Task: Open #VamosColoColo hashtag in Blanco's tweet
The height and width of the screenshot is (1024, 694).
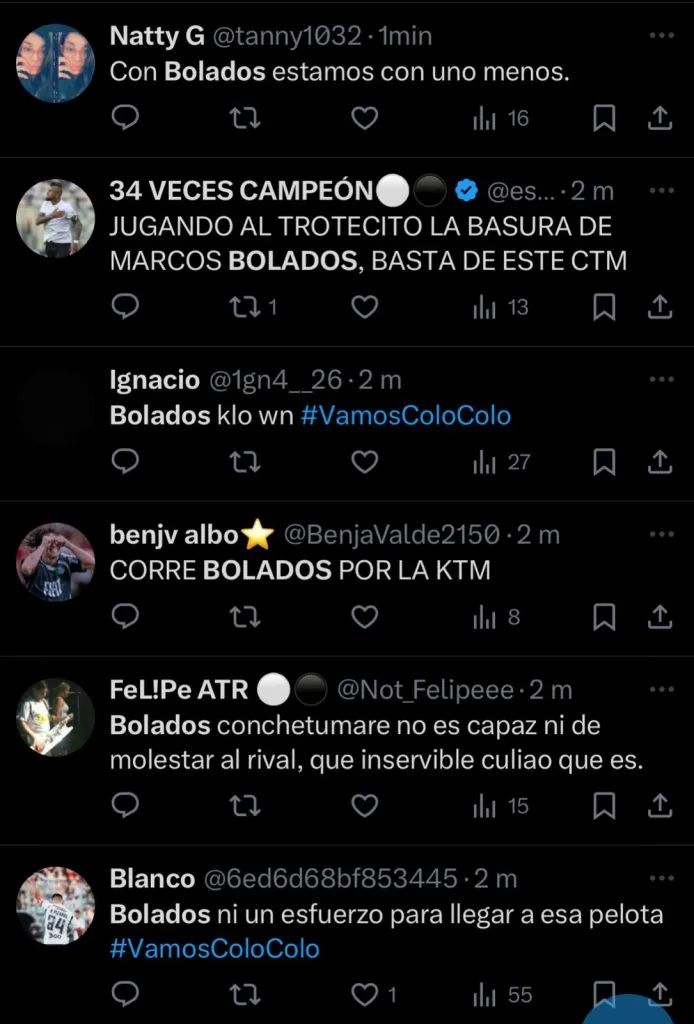Action: (x=214, y=948)
